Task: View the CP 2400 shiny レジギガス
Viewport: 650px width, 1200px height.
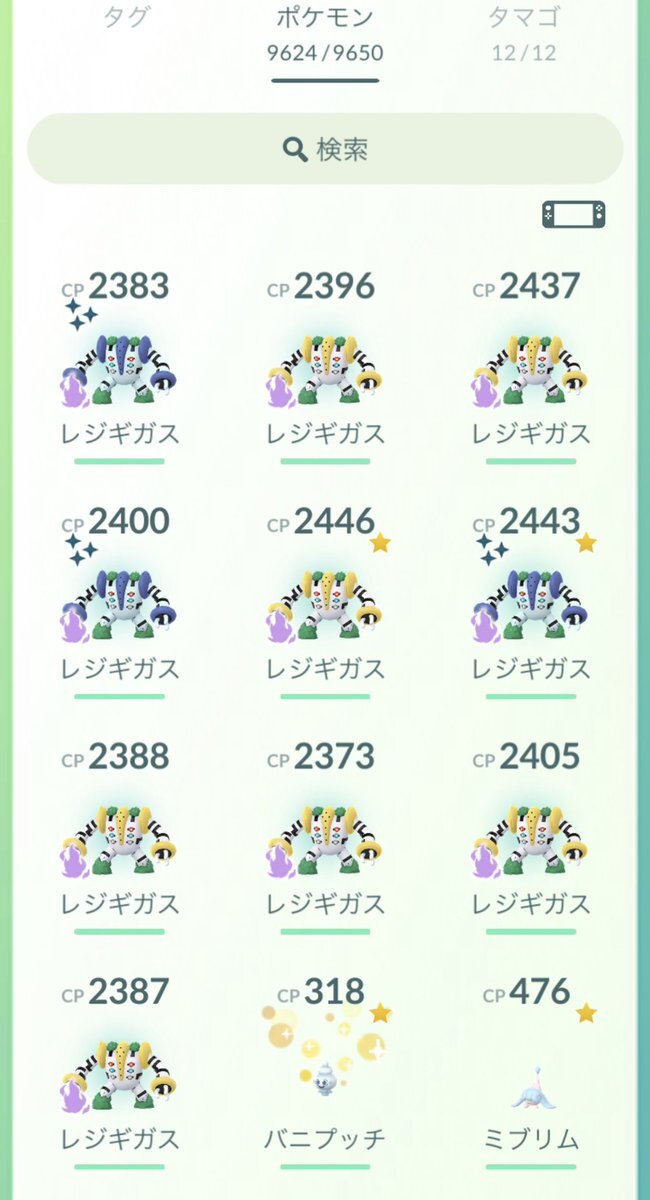Action: coord(120,605)
